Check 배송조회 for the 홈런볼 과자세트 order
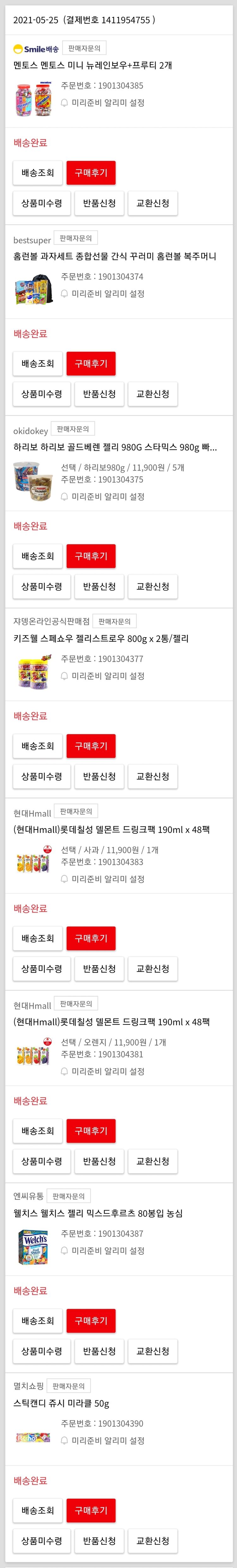237x1568 pixels. pyautogui.click(x=38, y=363)
